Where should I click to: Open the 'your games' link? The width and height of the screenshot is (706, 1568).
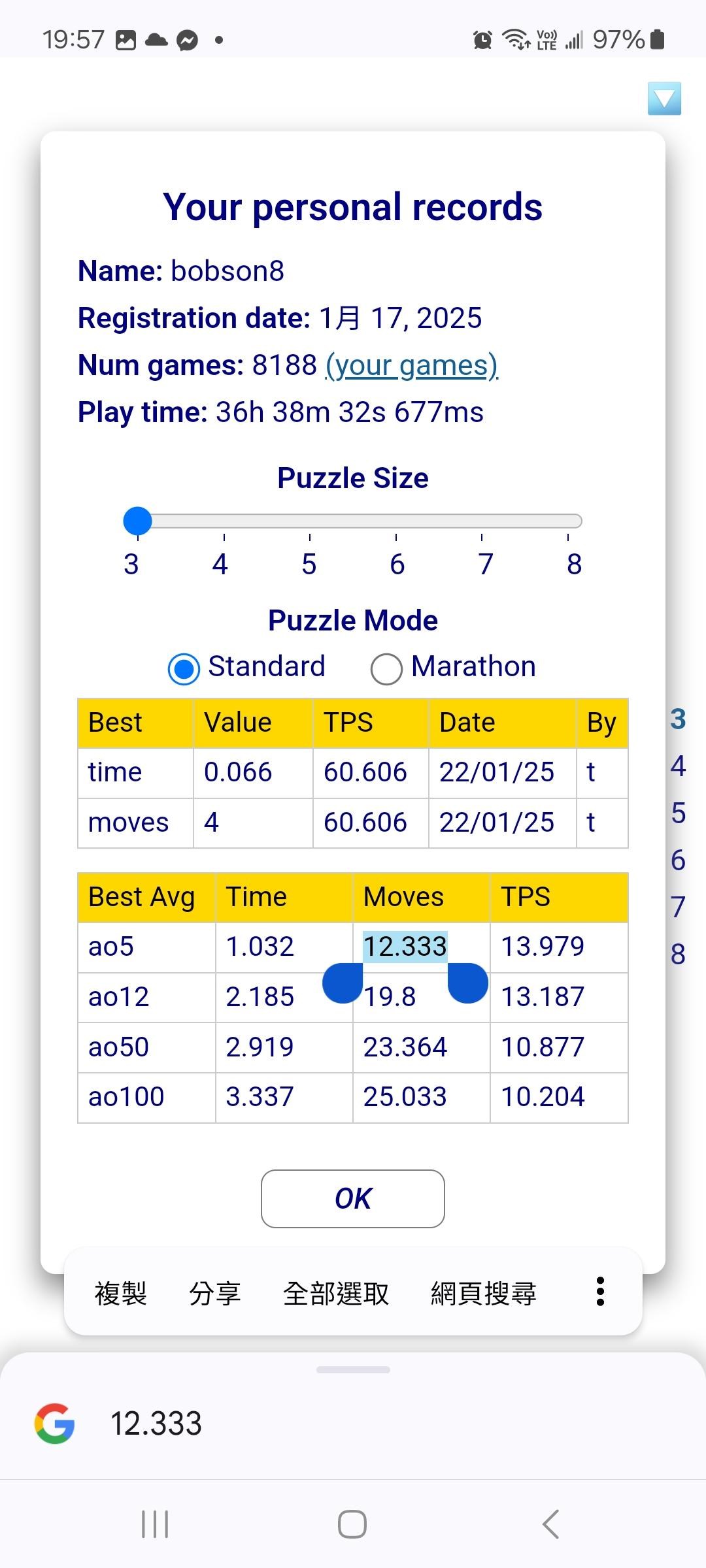(412, 365)
